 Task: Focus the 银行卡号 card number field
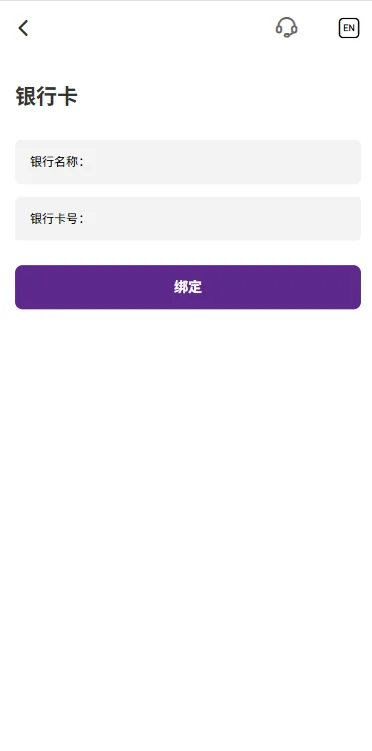(x=188, y=218)
